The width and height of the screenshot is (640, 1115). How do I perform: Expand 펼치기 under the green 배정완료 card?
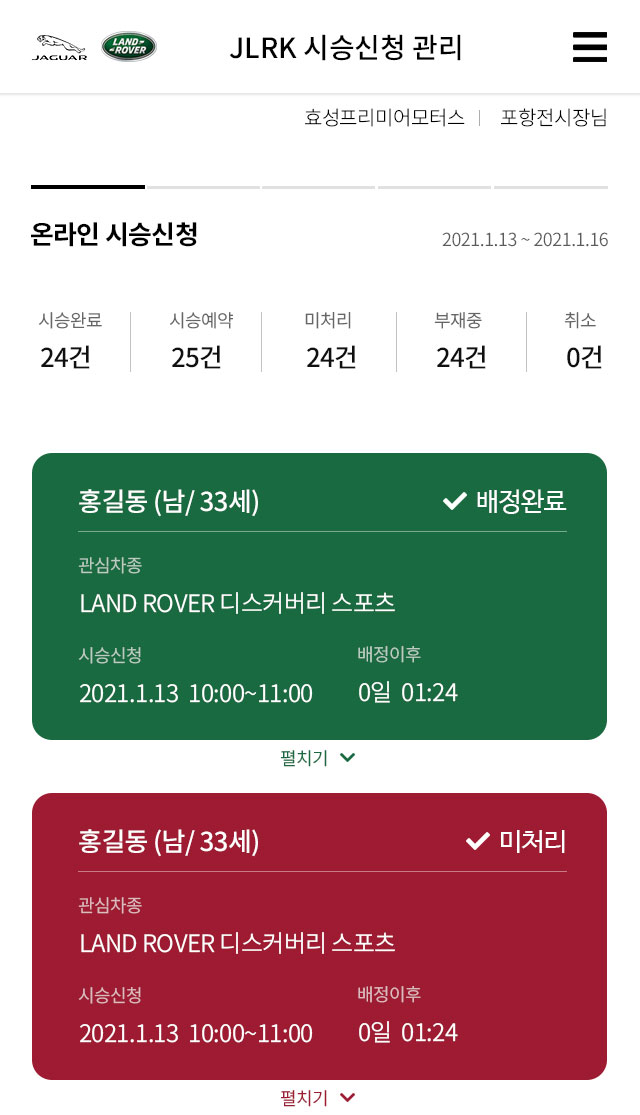(318, 758)
